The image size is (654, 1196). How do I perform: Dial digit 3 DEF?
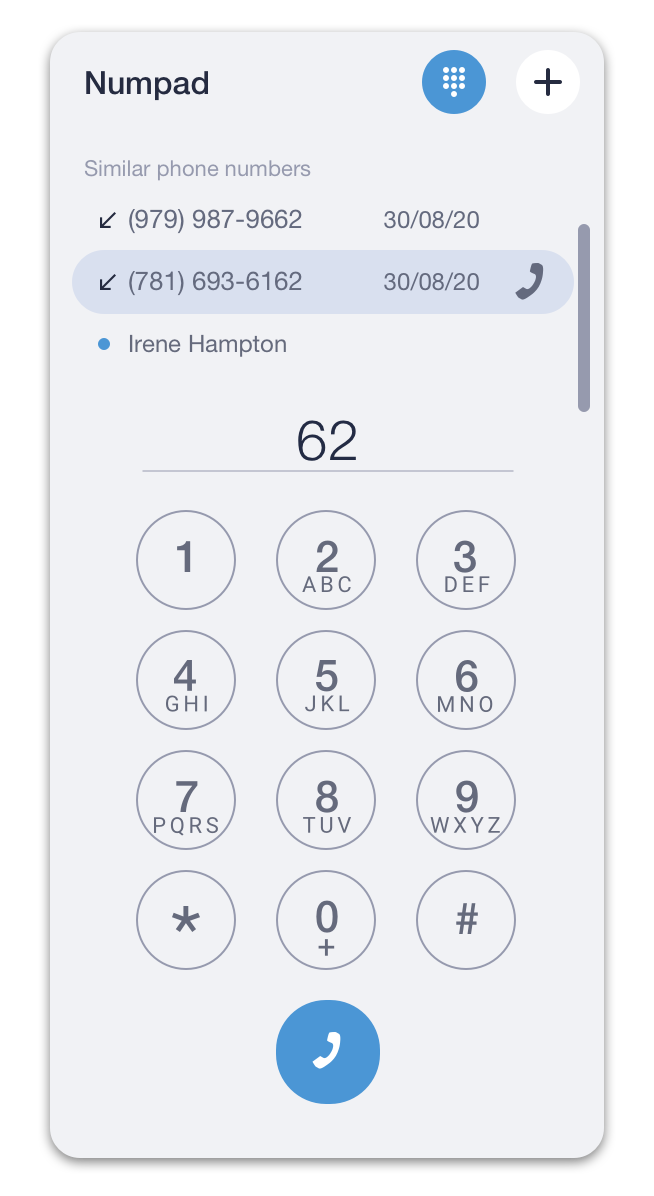point(466,560)
